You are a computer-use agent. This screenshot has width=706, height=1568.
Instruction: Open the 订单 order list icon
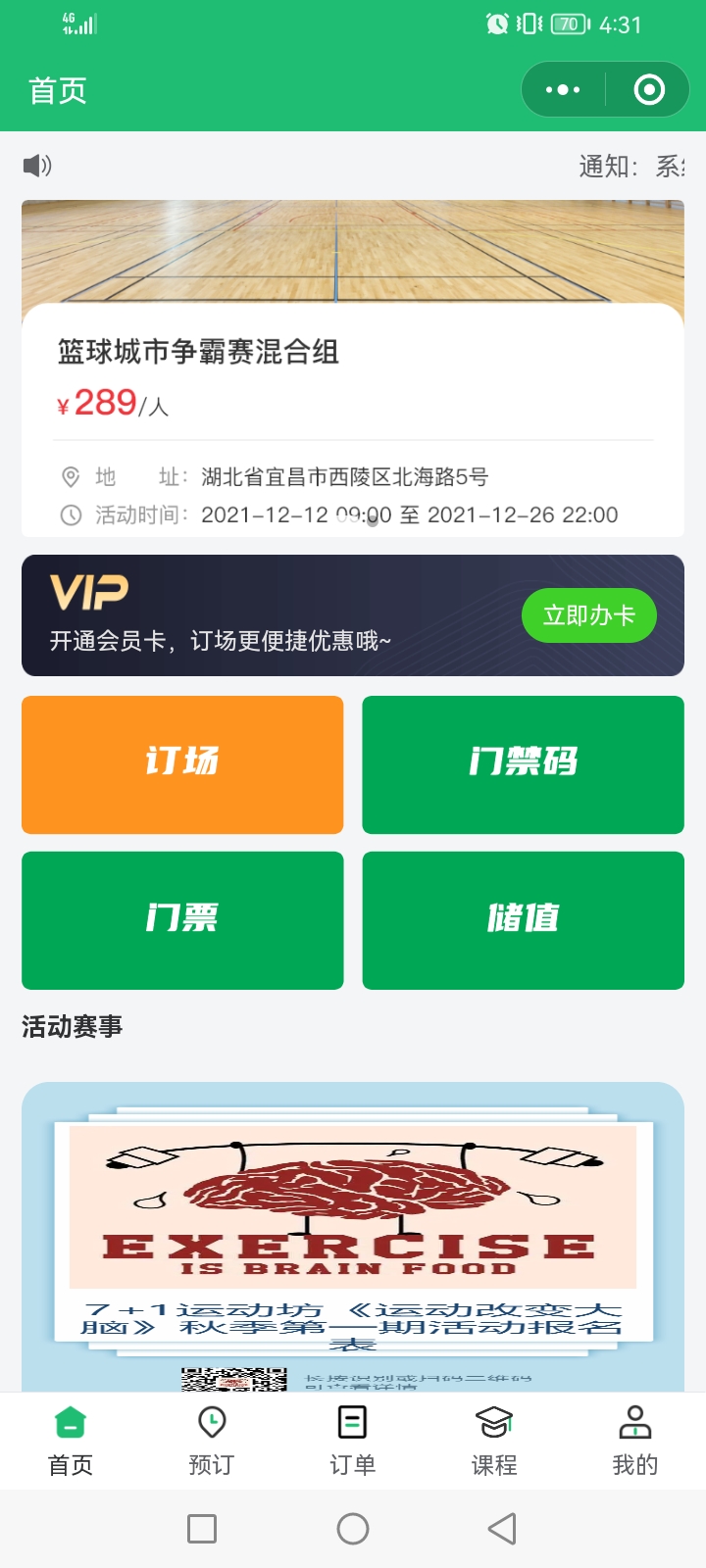click(x=352, y=1421)
